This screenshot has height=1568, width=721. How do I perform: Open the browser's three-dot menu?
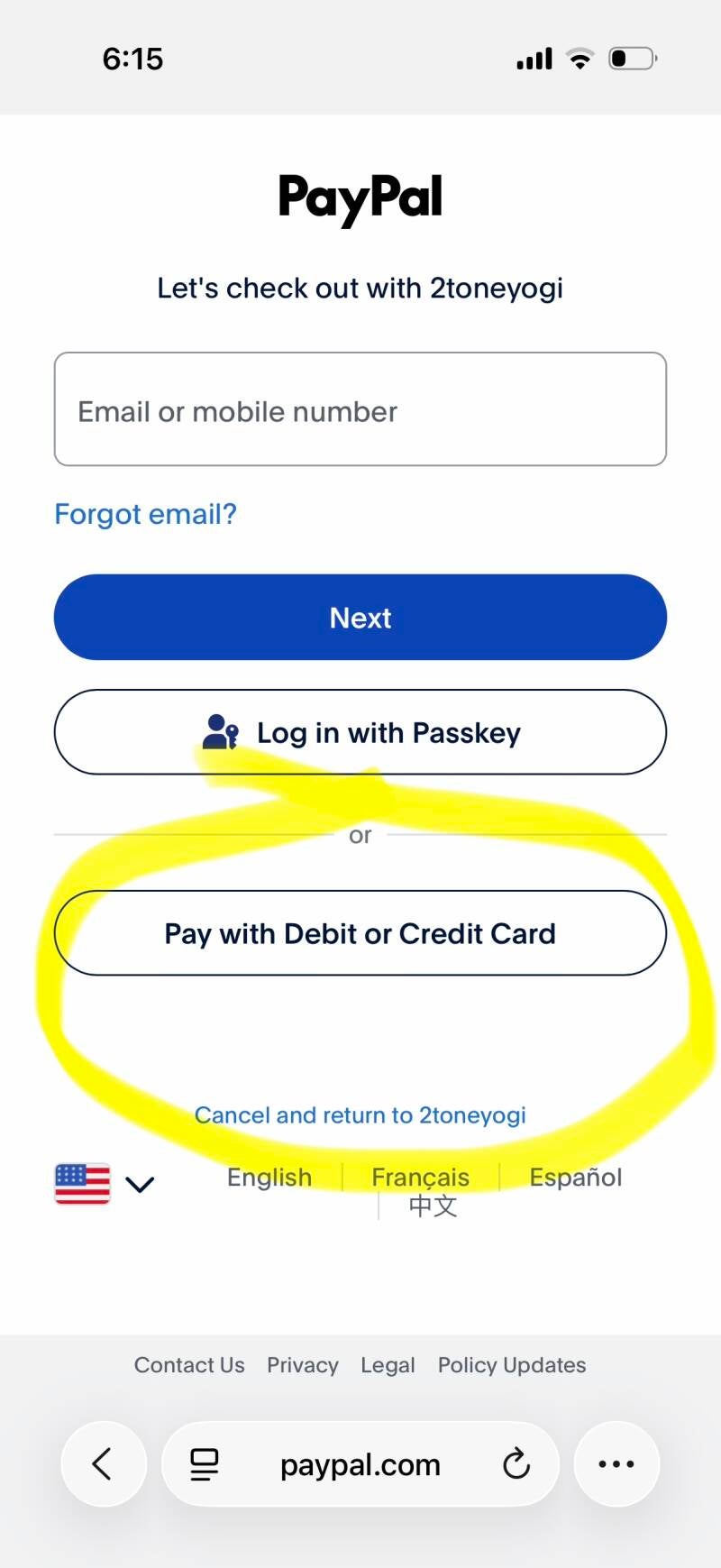(616, 1464)
